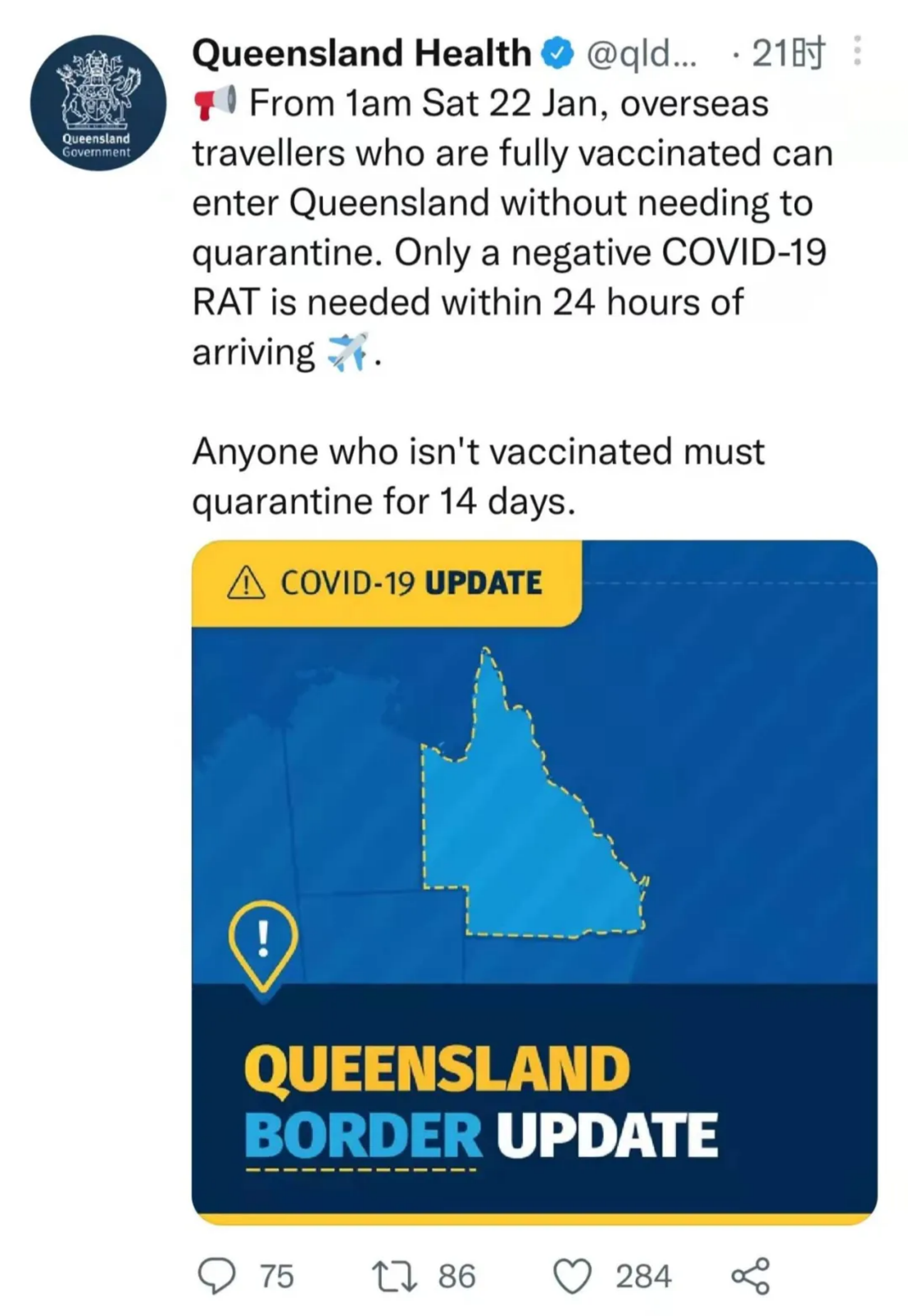The width and height of the screenshot is (908, 1316).
Task: Retweet the Queensland Health post
Action: 394,1276
